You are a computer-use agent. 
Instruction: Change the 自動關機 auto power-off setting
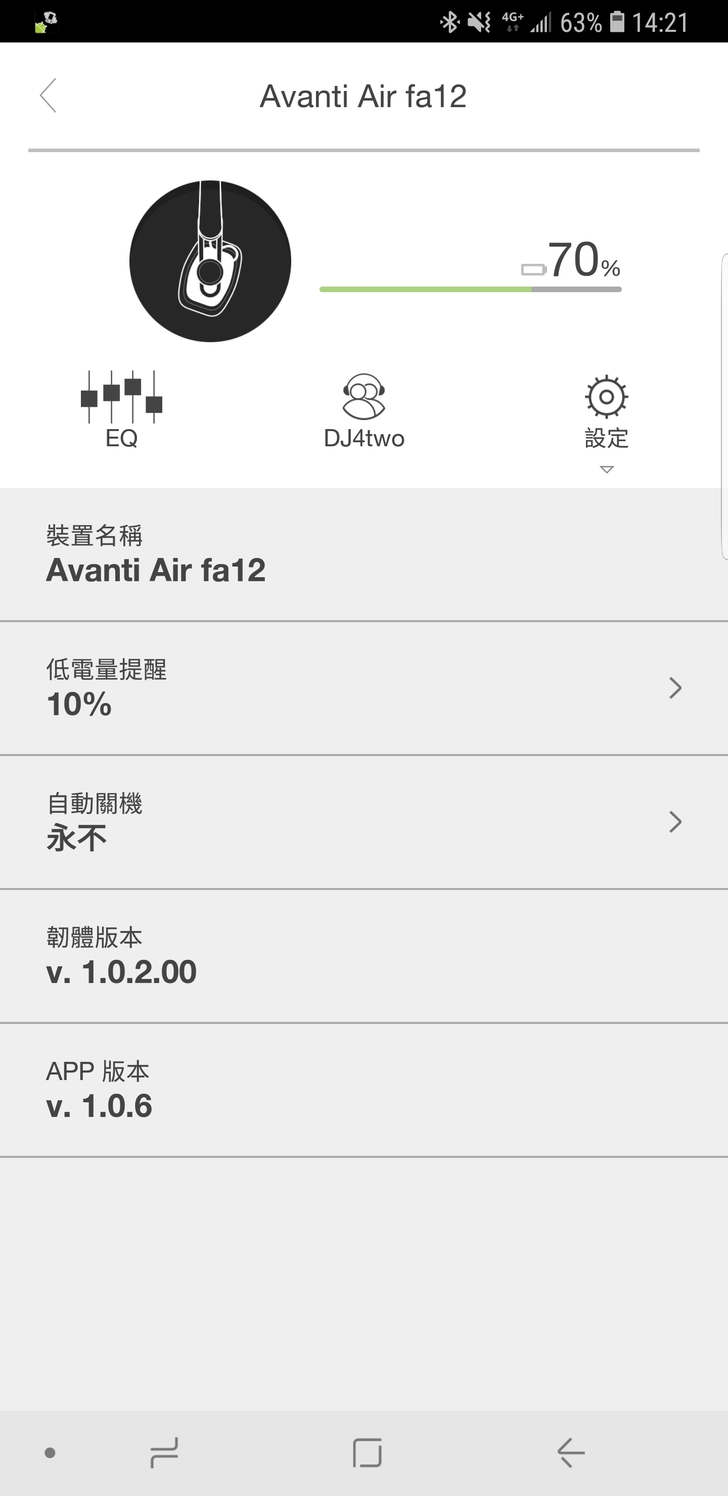point(364,822)
